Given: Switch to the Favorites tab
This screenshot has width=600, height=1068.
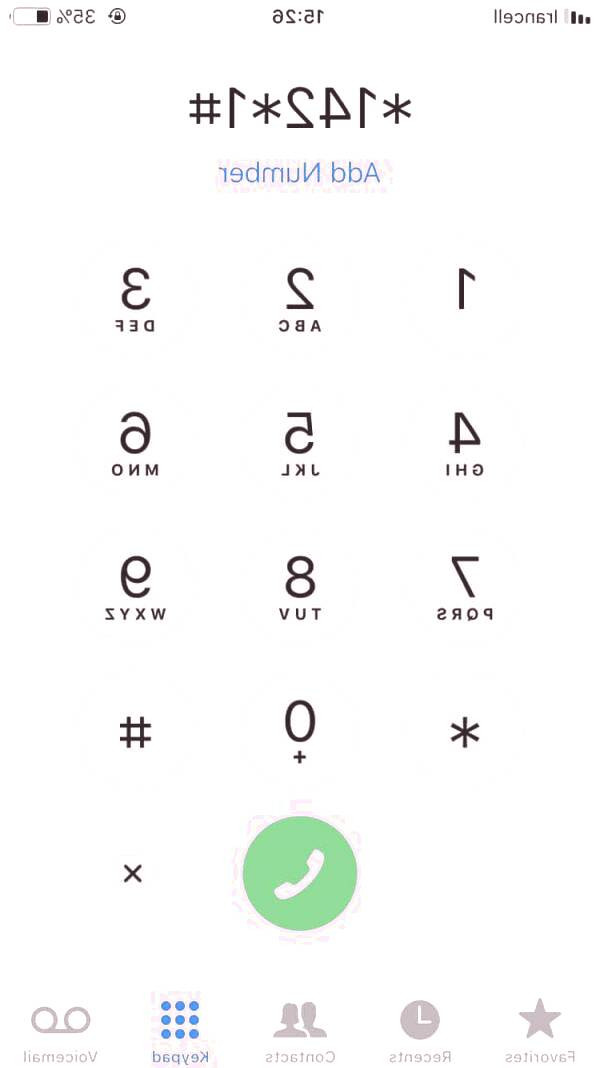Looking at the screenshot, I should pos(540,1030).
